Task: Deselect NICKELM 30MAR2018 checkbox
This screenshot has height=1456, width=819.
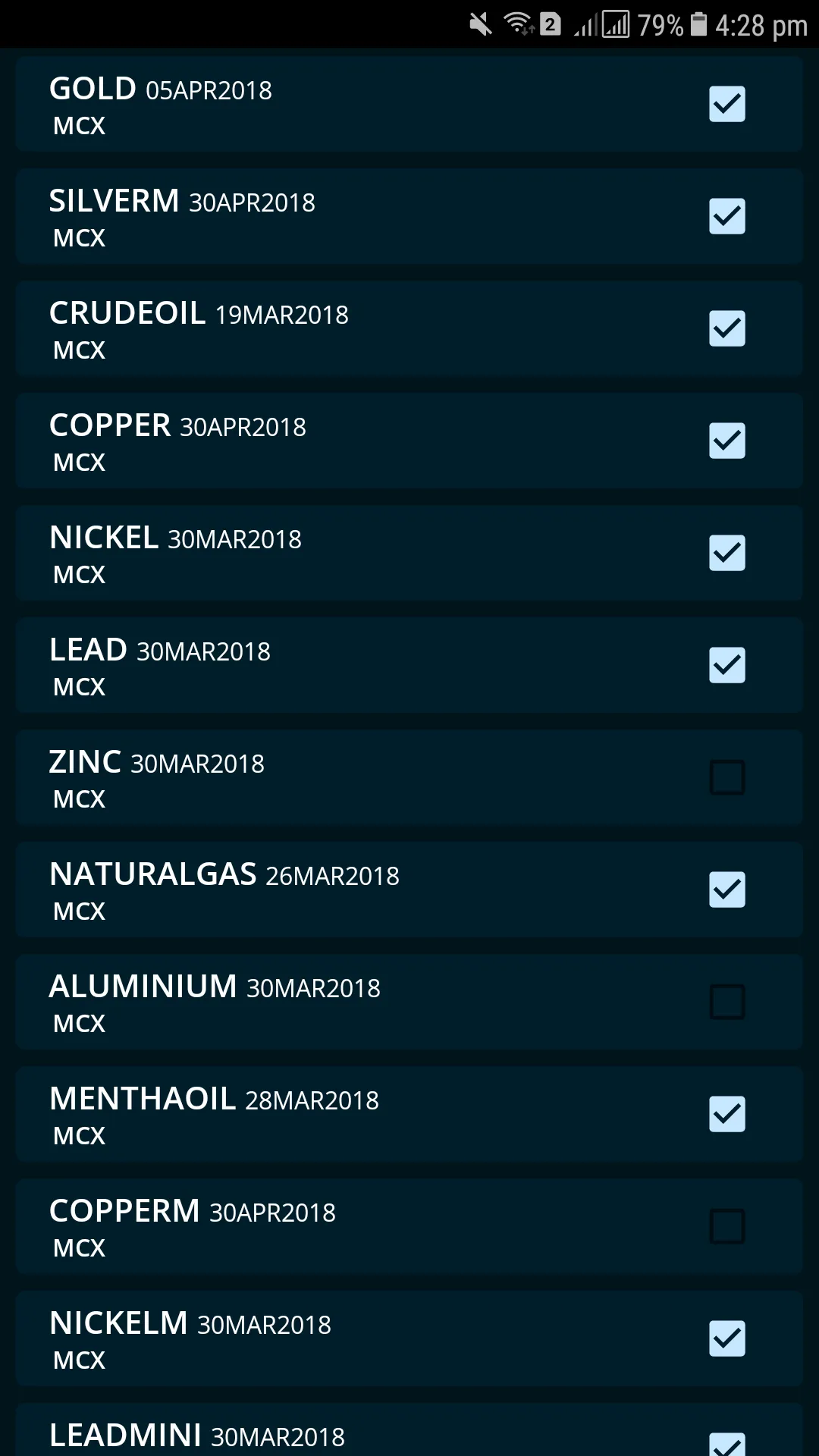Action: tap(726, 1338)
